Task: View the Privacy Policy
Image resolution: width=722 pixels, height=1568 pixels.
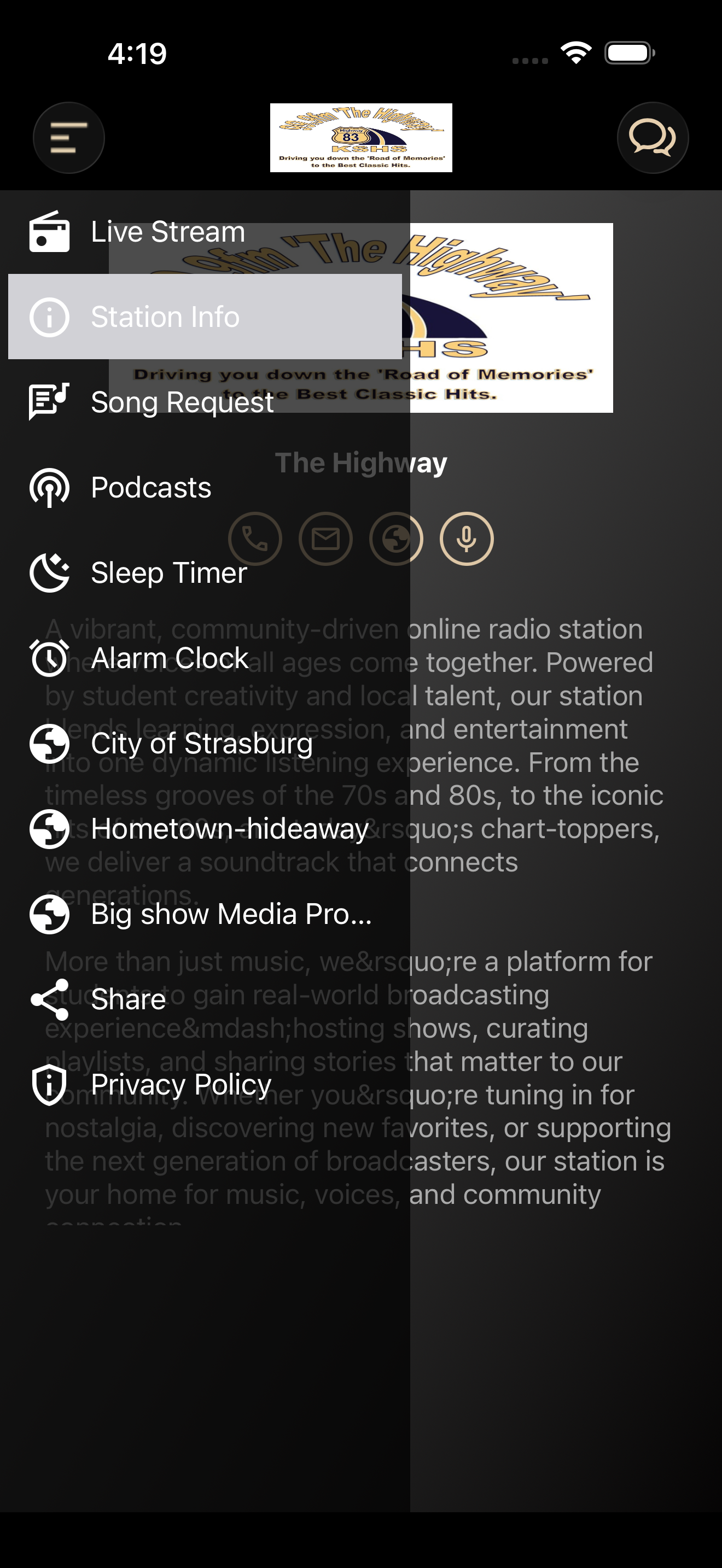Action: point(205,1084)
